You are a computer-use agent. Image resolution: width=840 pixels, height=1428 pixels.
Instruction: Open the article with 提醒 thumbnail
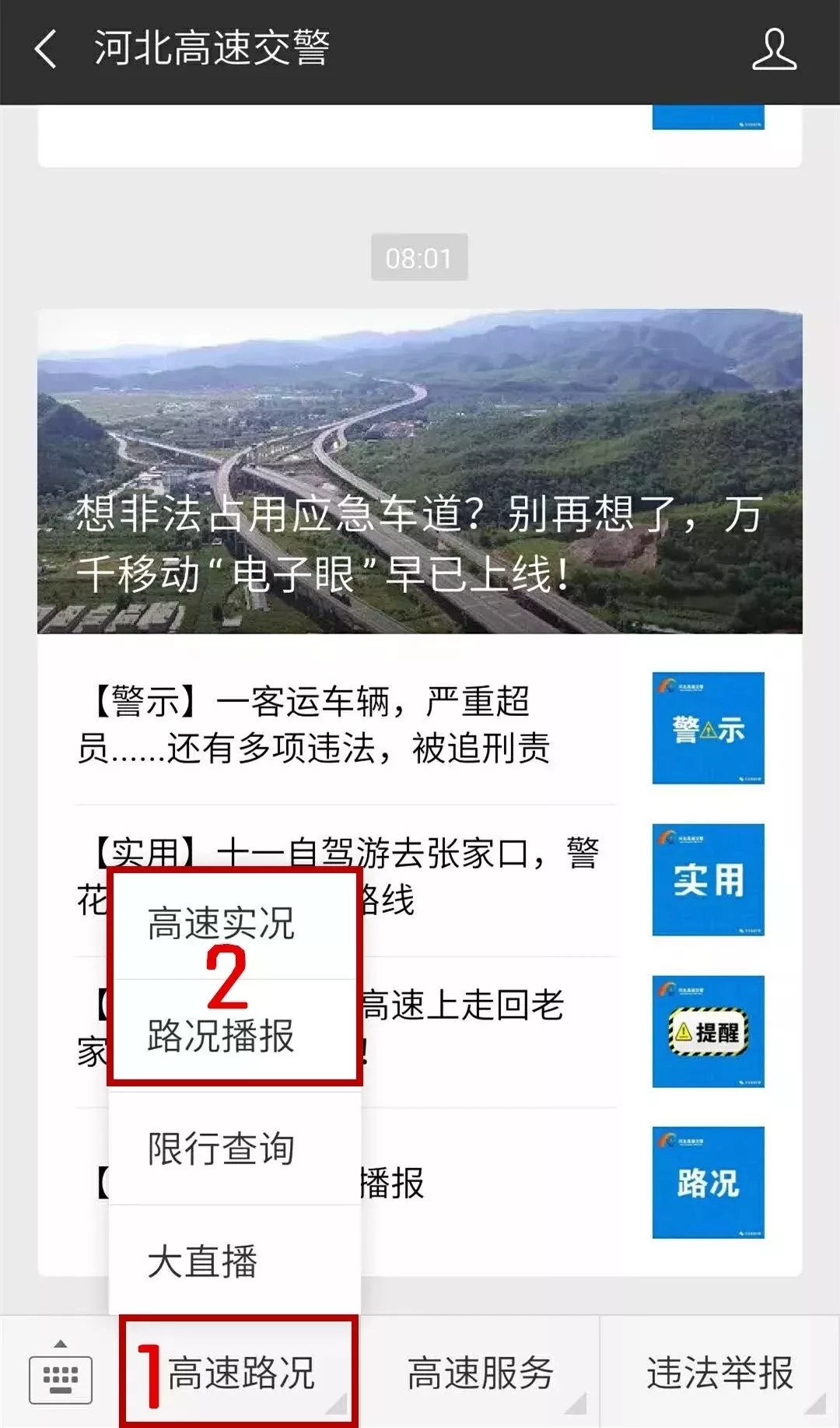[x=707, y=1031]
